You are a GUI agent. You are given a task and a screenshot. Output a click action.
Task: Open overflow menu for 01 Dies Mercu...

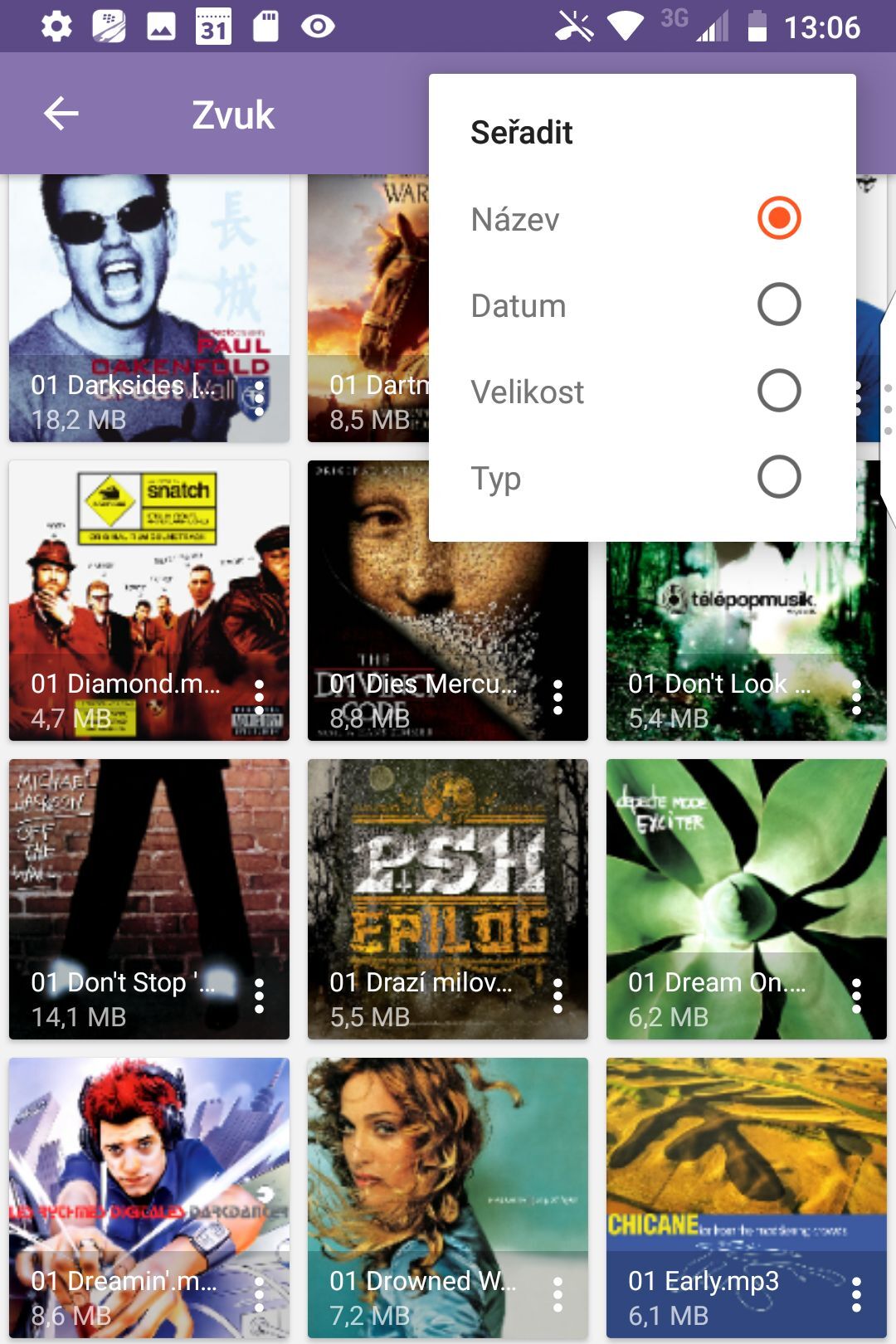tap(558, 698)
